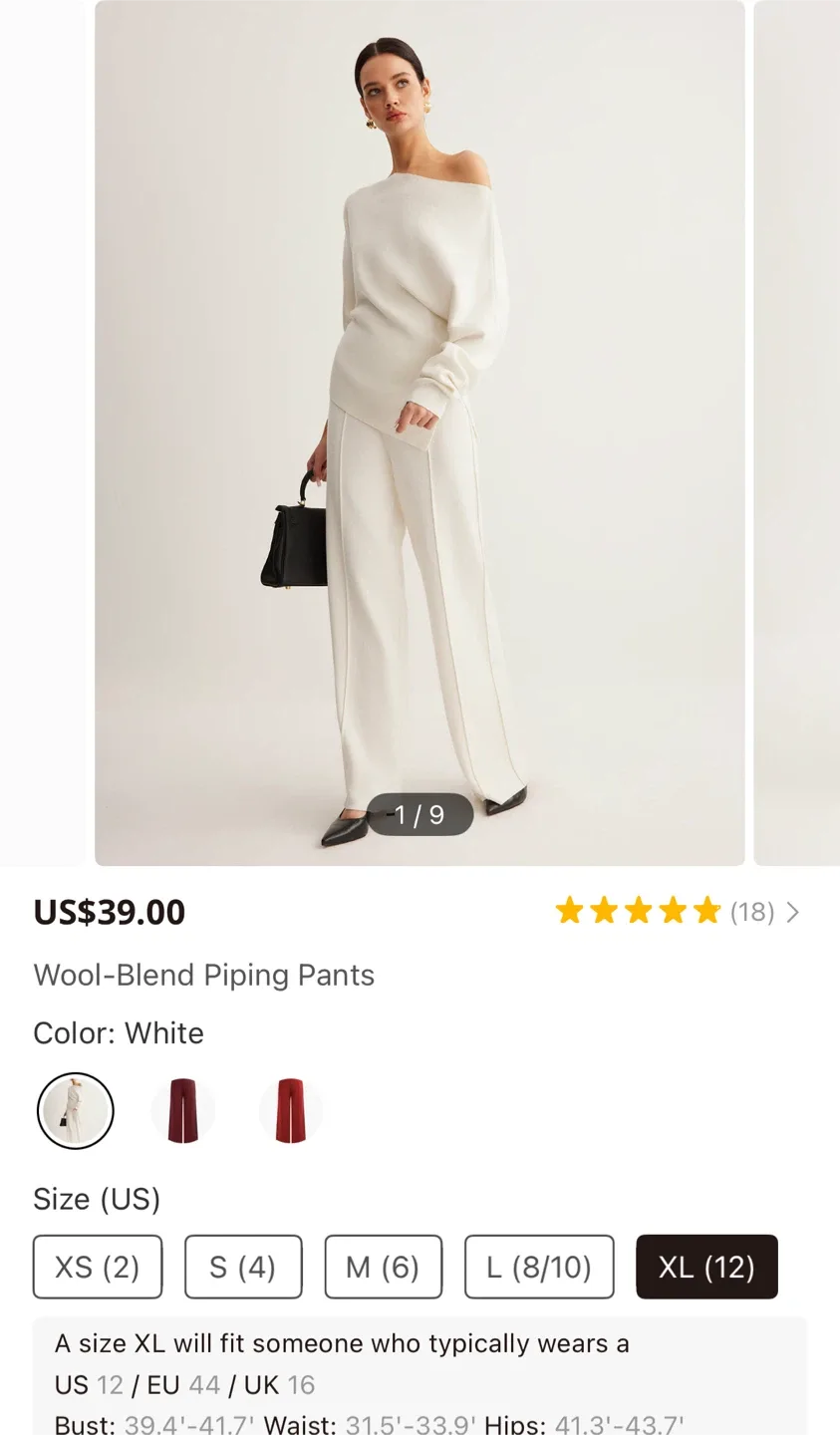Select size L (8/10)
The width and height of the screenshot is (840, 1435).
(x=539, y=1267)
